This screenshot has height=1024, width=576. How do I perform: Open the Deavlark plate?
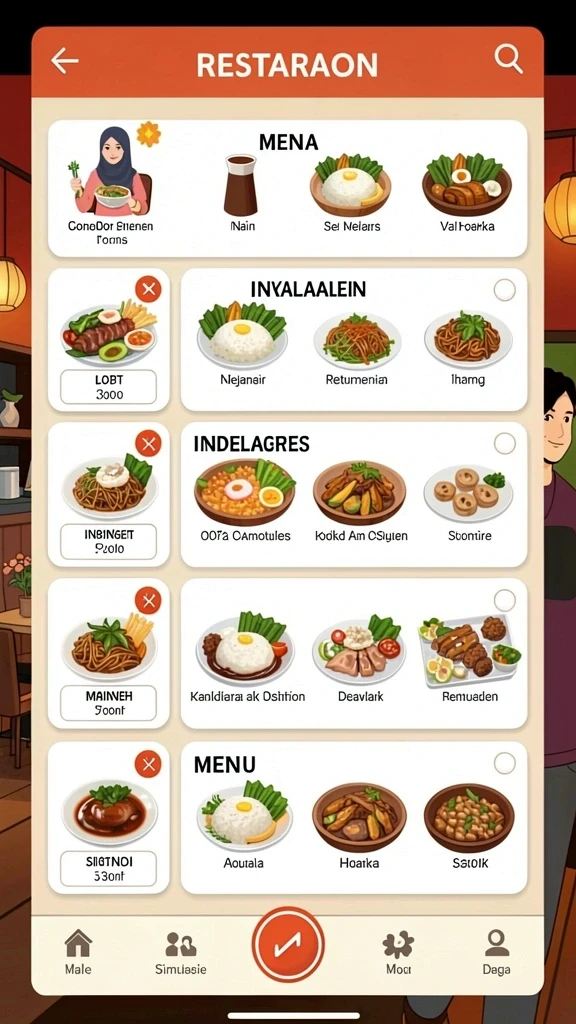click(359, 657)
